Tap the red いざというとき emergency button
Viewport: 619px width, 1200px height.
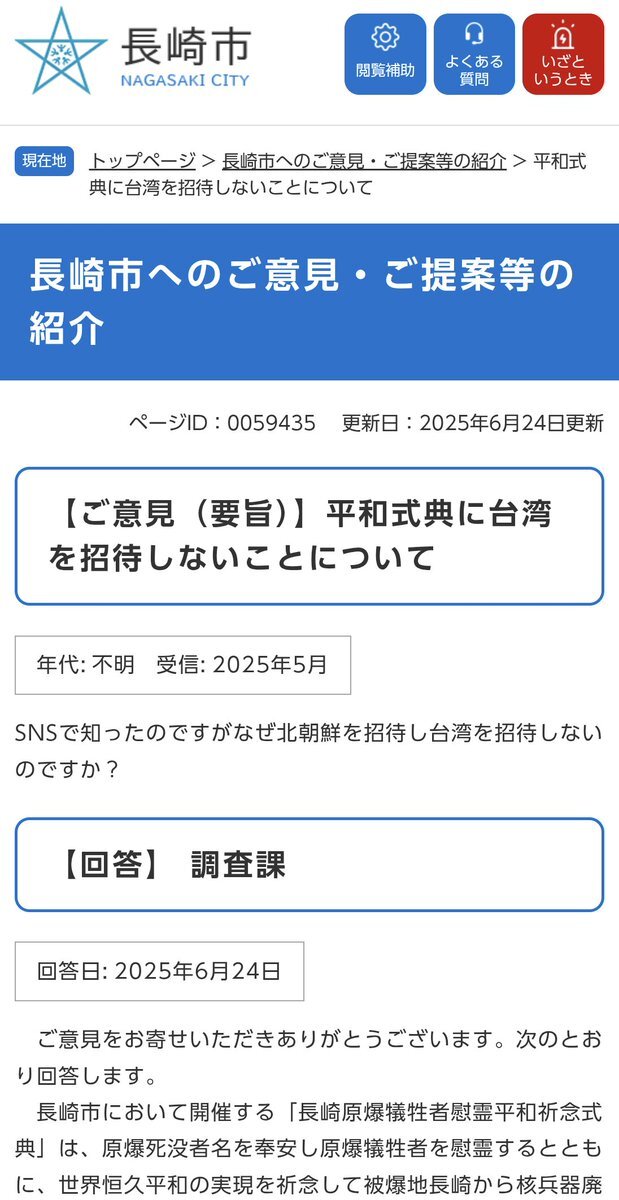pos(563,54)
